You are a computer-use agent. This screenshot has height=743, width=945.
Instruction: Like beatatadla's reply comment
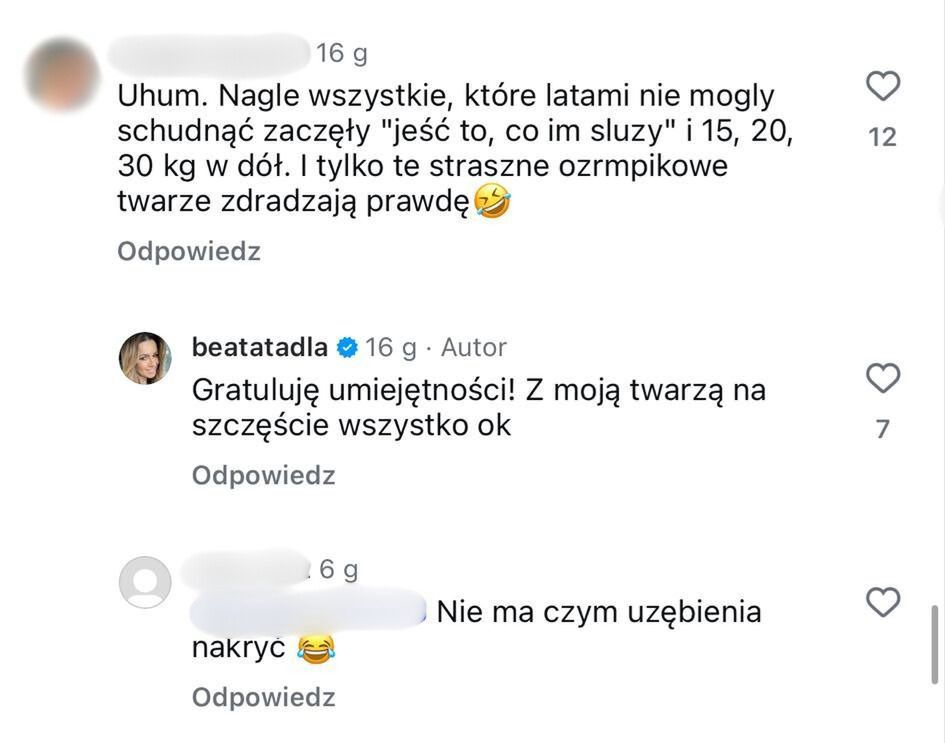pos(882,379)
